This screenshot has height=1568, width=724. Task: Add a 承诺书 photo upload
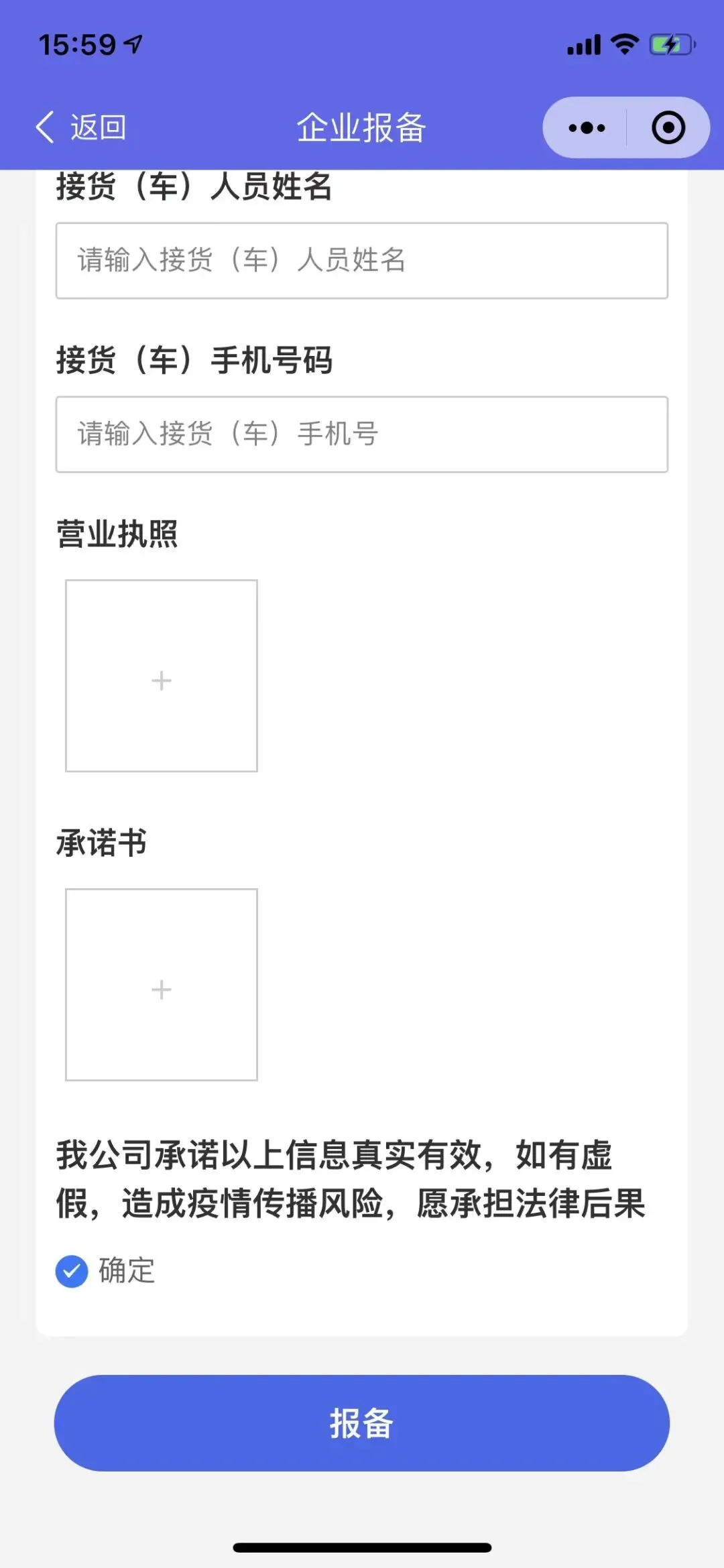tap(162, 985)
